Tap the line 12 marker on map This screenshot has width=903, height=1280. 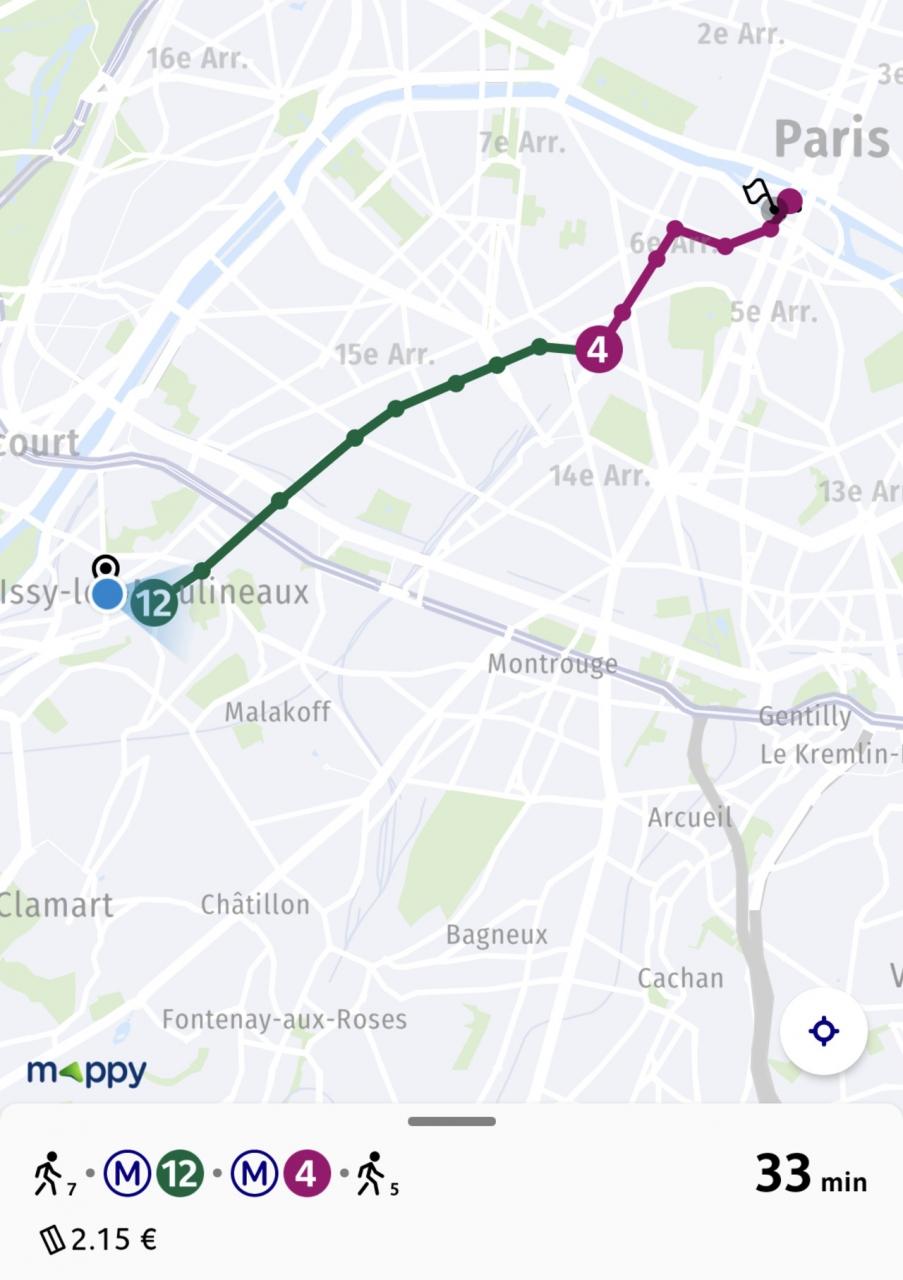click(x=154, y=603)
